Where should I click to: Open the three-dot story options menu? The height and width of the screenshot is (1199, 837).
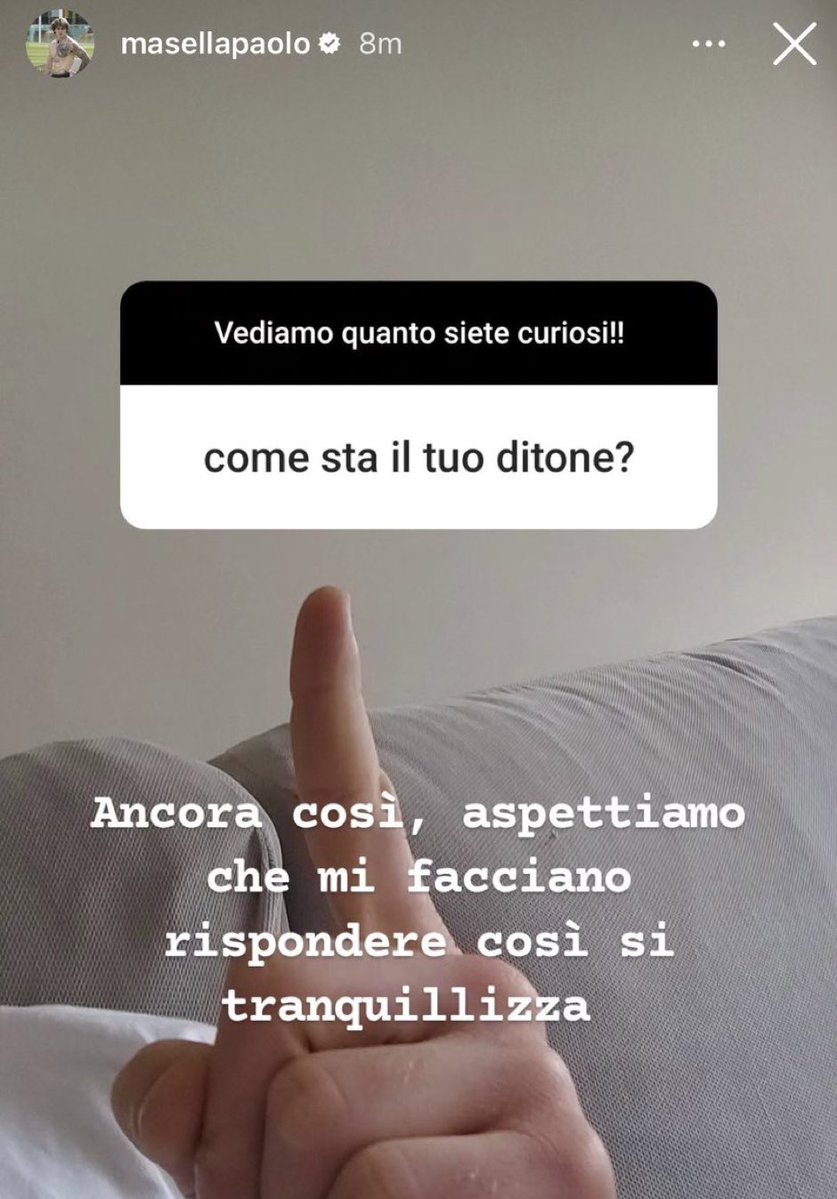tap(709, 45)
